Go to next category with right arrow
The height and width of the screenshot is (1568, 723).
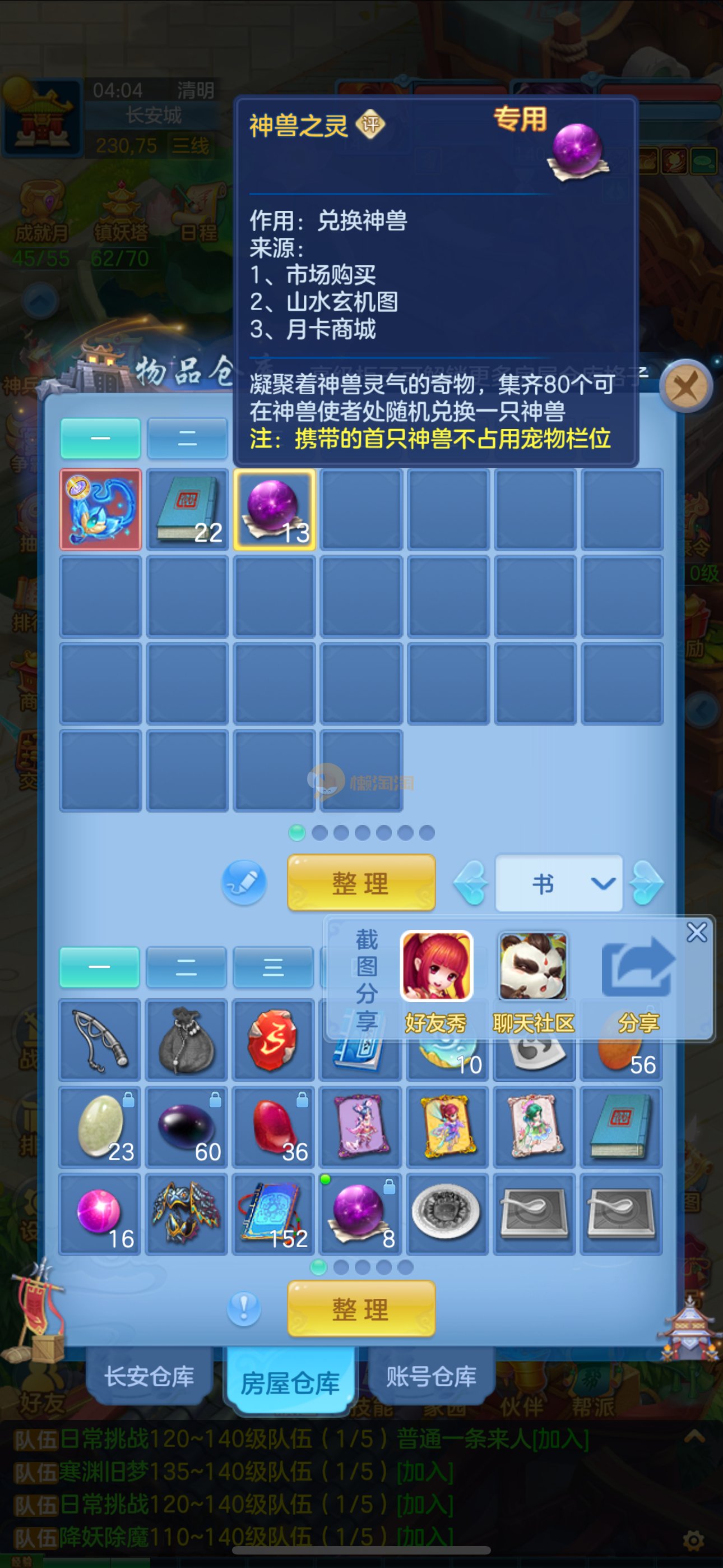coord(647,883)
